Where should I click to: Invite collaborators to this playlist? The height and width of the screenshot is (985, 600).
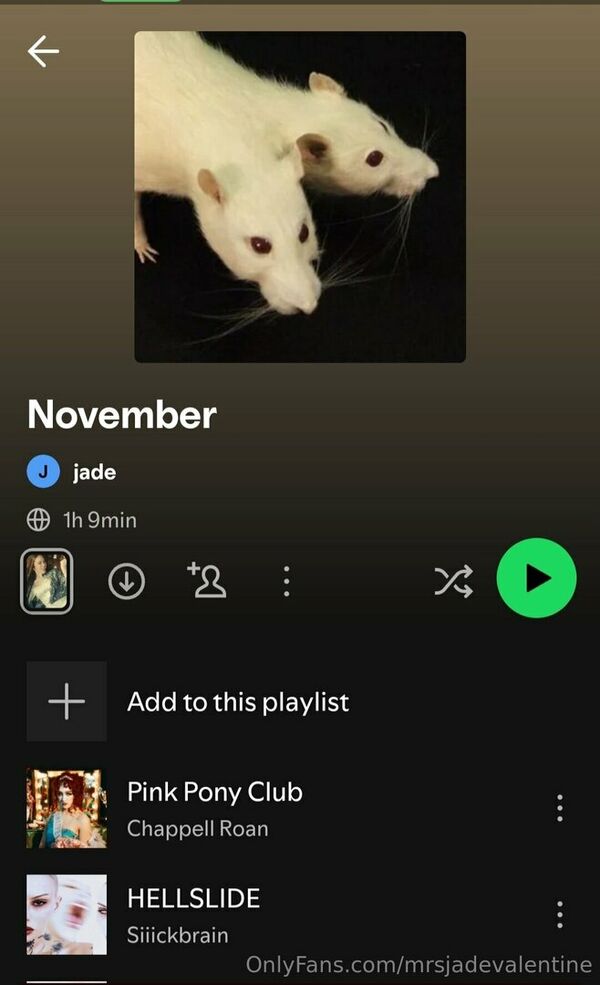(207, 580)
